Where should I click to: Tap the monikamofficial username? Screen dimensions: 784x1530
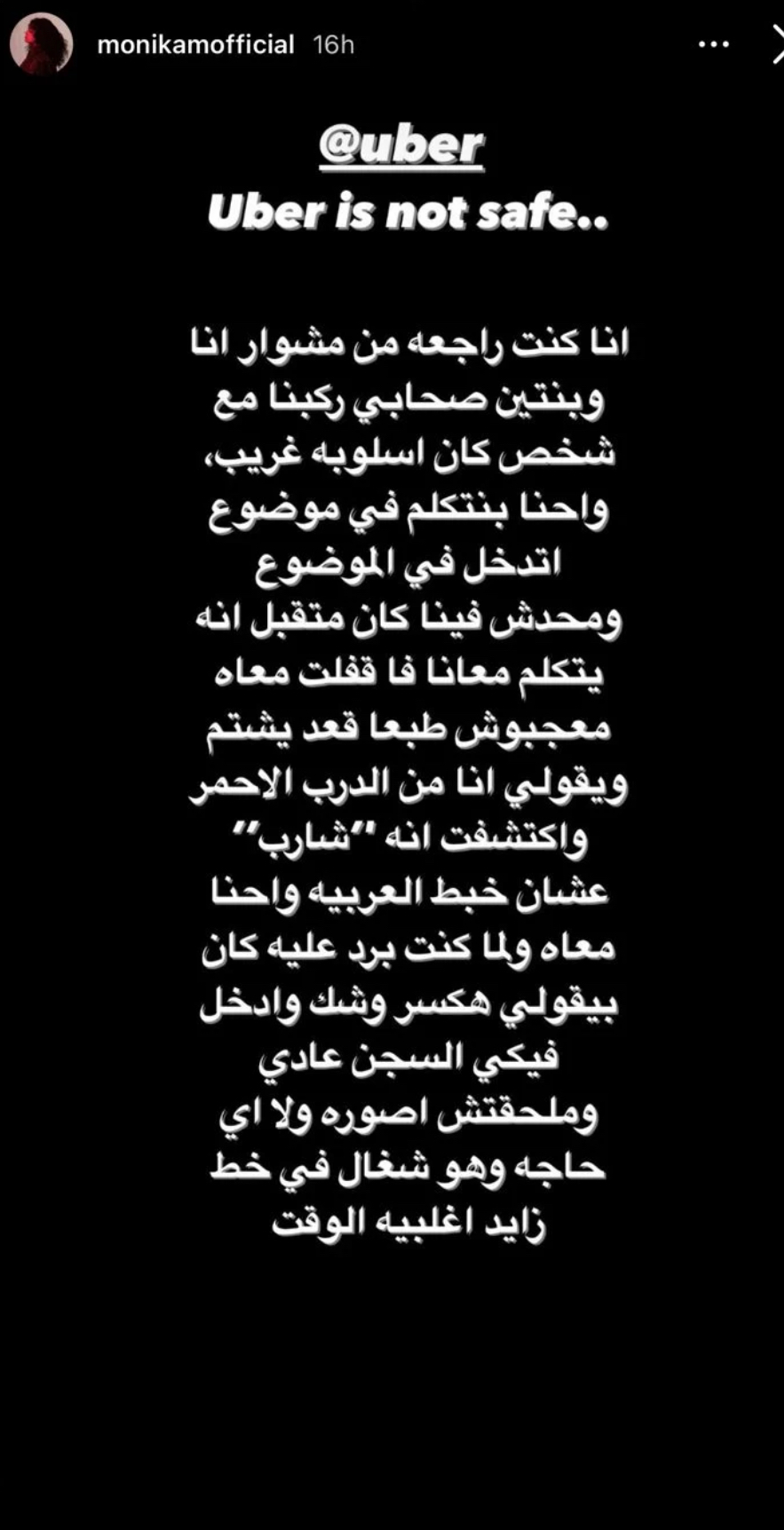(x=195, y=44)
